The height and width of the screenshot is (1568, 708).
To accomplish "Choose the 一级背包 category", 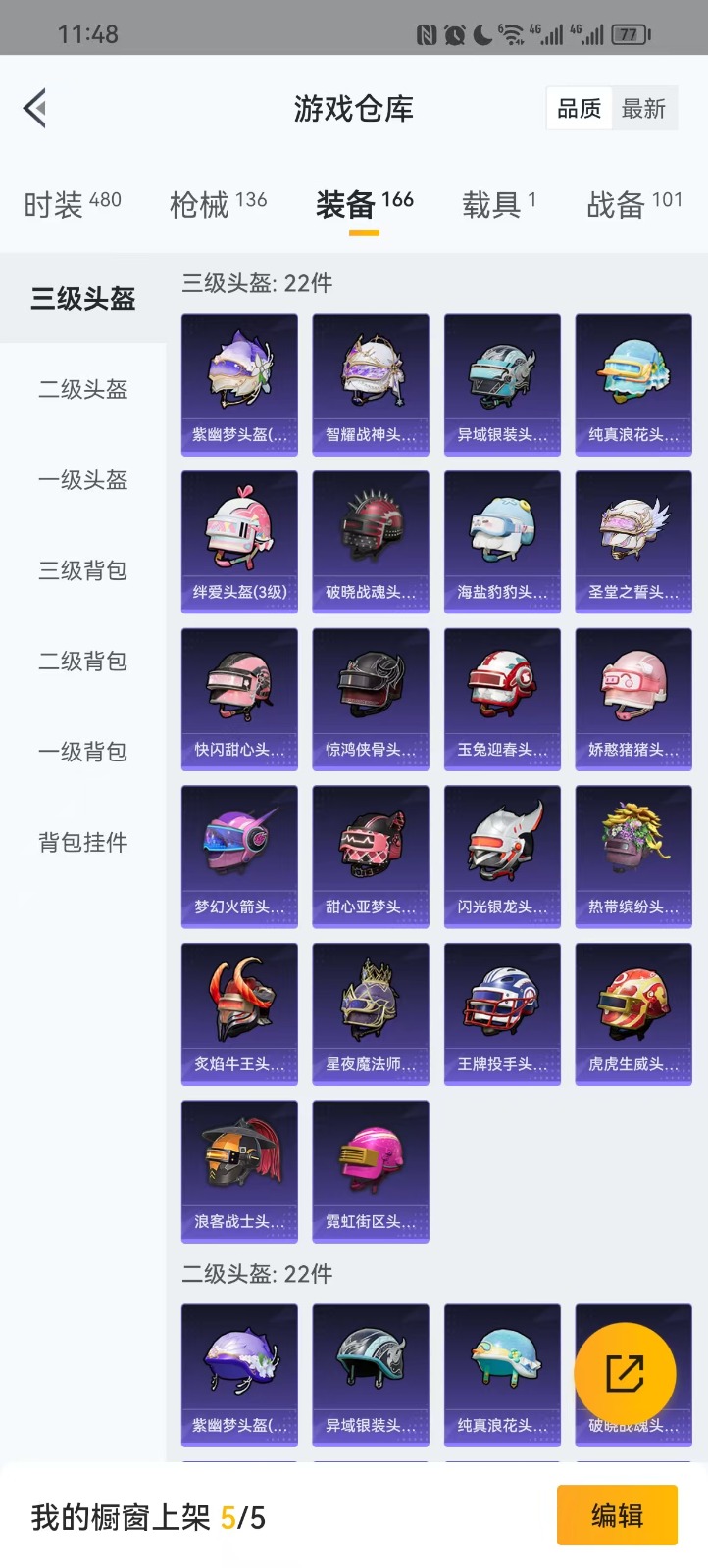I will point(83,752).
